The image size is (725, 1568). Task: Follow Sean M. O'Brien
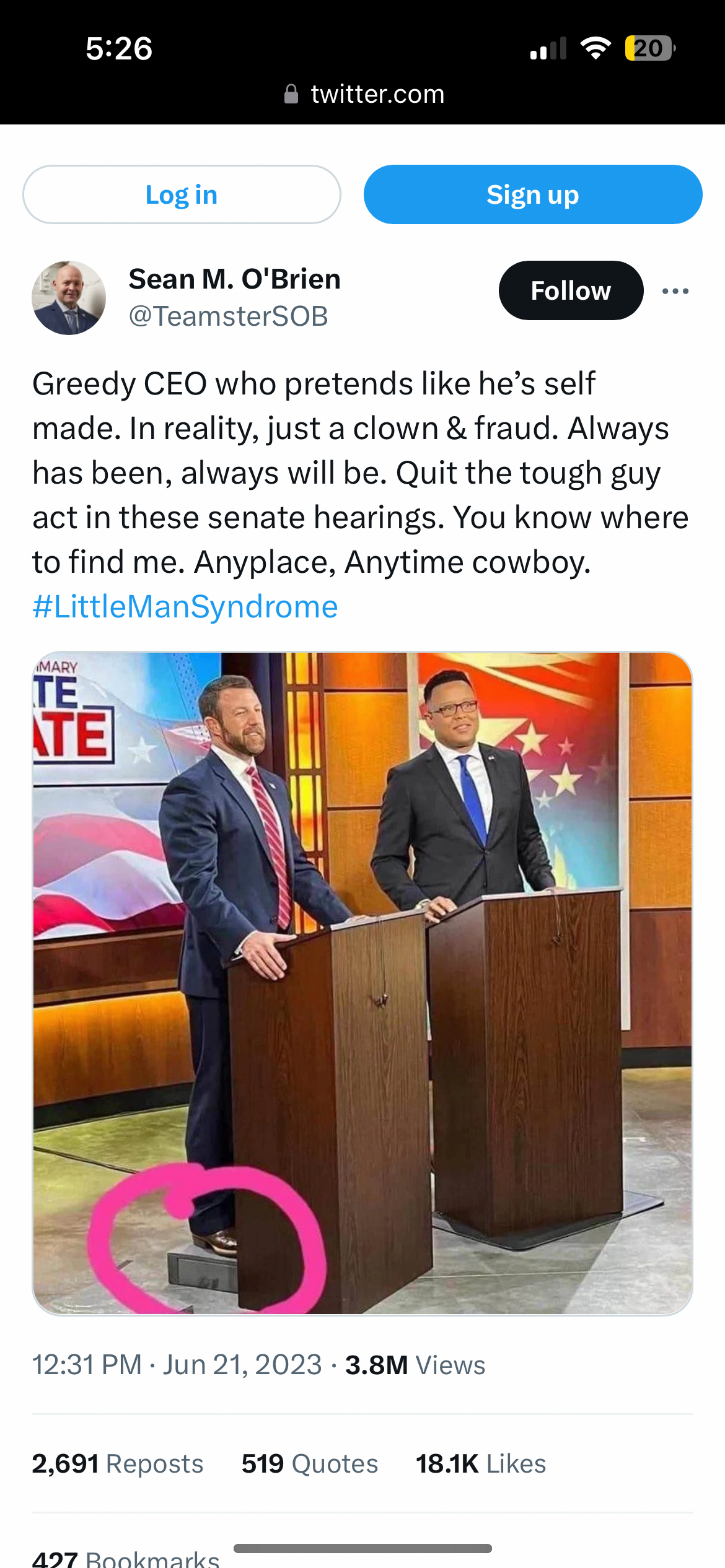(x=570, y=290)
